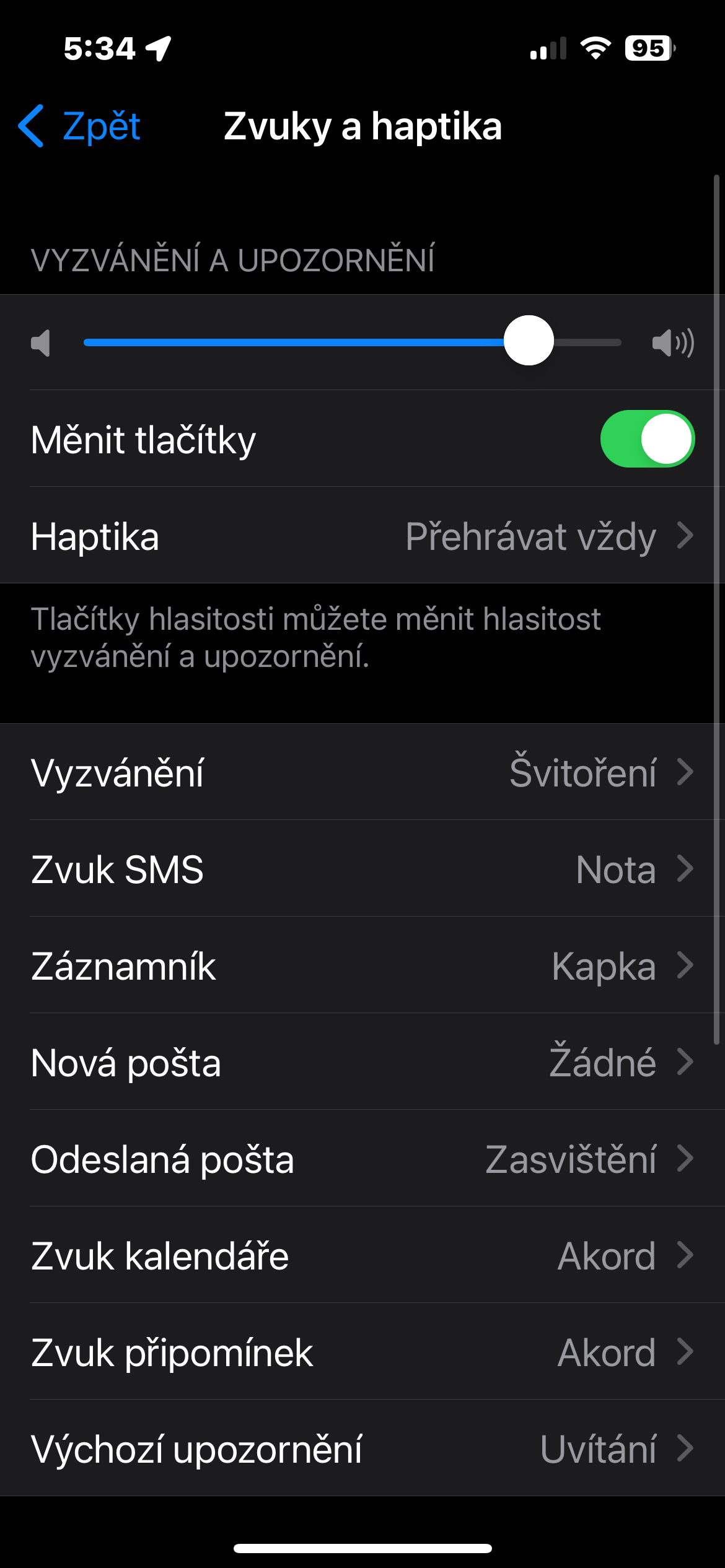Open the Záznamník sound row
The height and width of the screenshot is (1568, 725).
(x=362, y=965)
